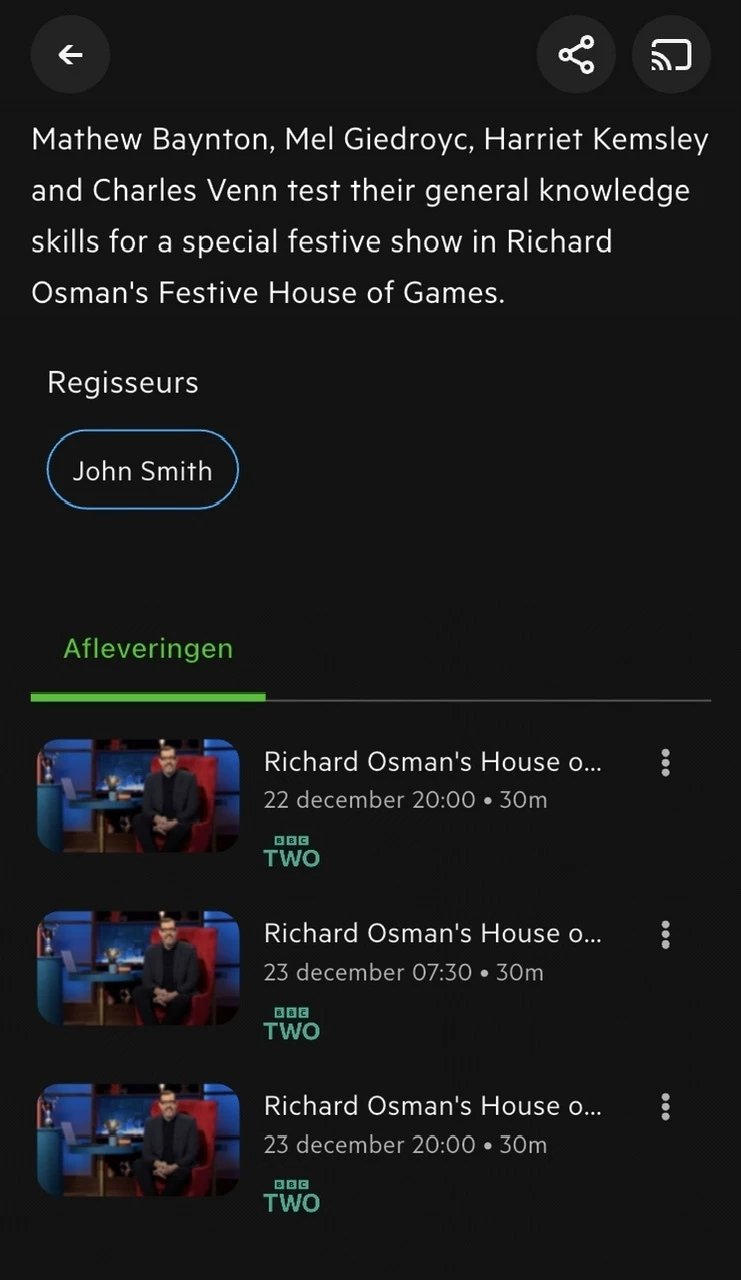
Task: Select the Afleveringen tab
Action: click(x=148, y=649)
